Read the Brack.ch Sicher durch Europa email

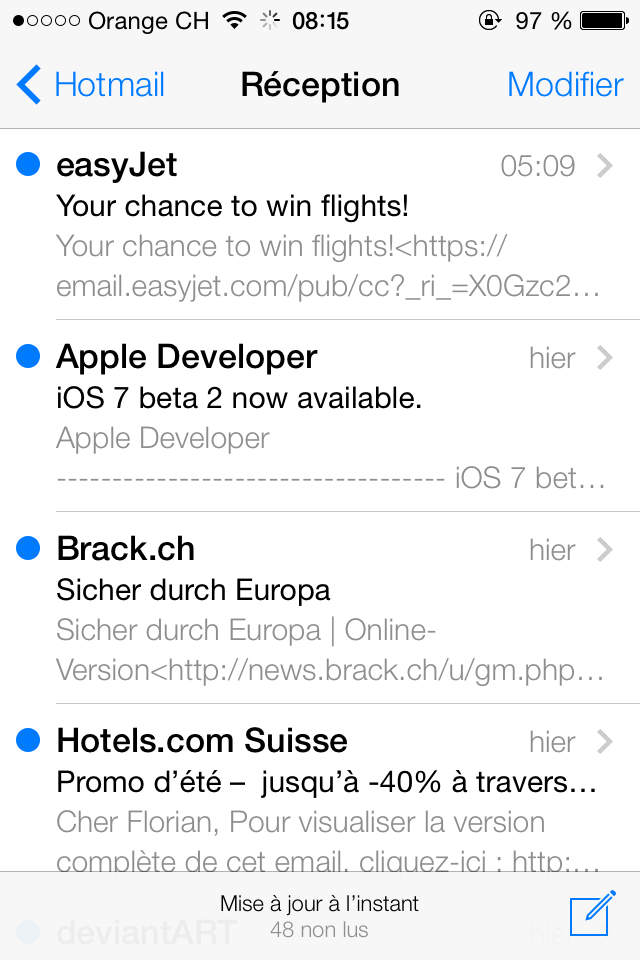pyautogui.click(x=320, y=609)
